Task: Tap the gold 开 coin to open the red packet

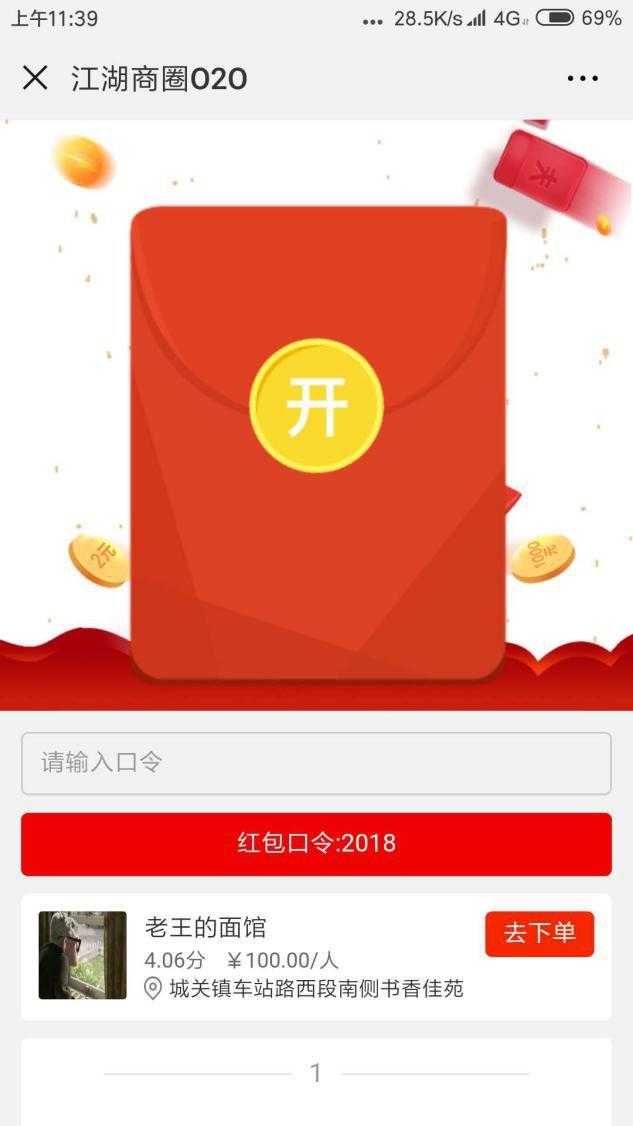Action: [x=316, y=406]
